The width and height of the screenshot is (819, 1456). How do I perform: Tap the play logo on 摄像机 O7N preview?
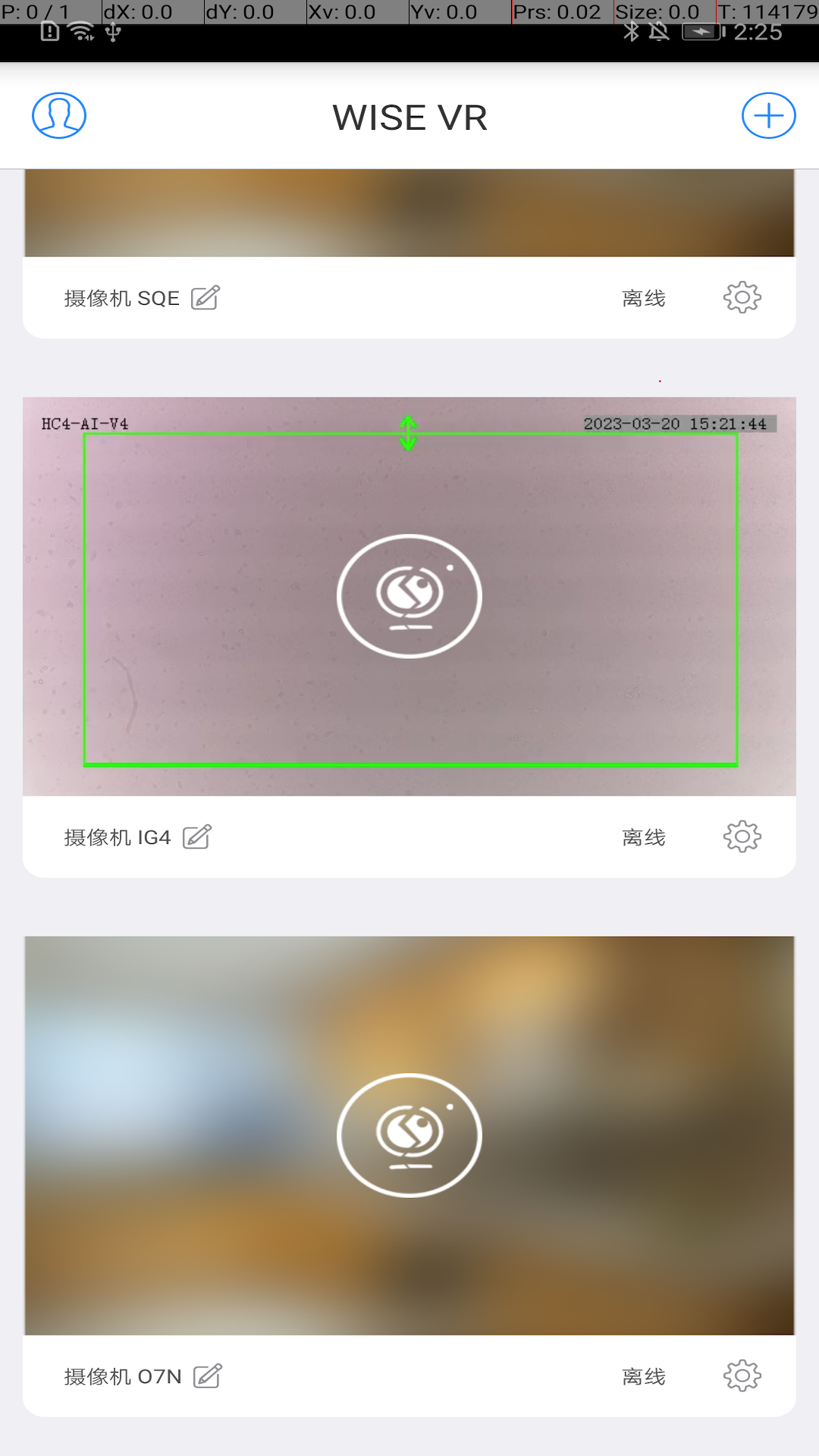(x=409, y=1134)
